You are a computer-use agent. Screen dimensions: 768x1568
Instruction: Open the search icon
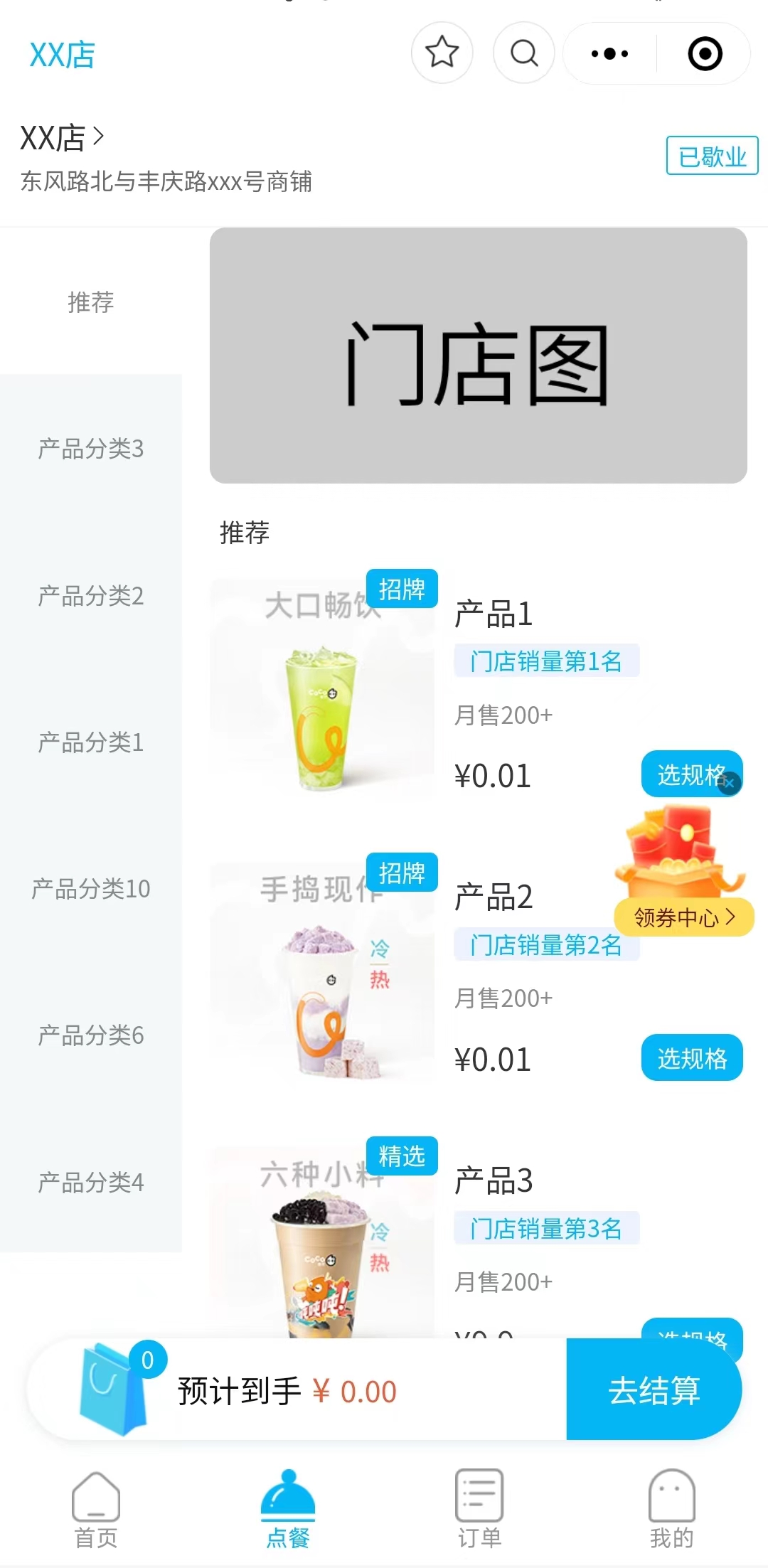pyautogui.click(x=524, y=53)
